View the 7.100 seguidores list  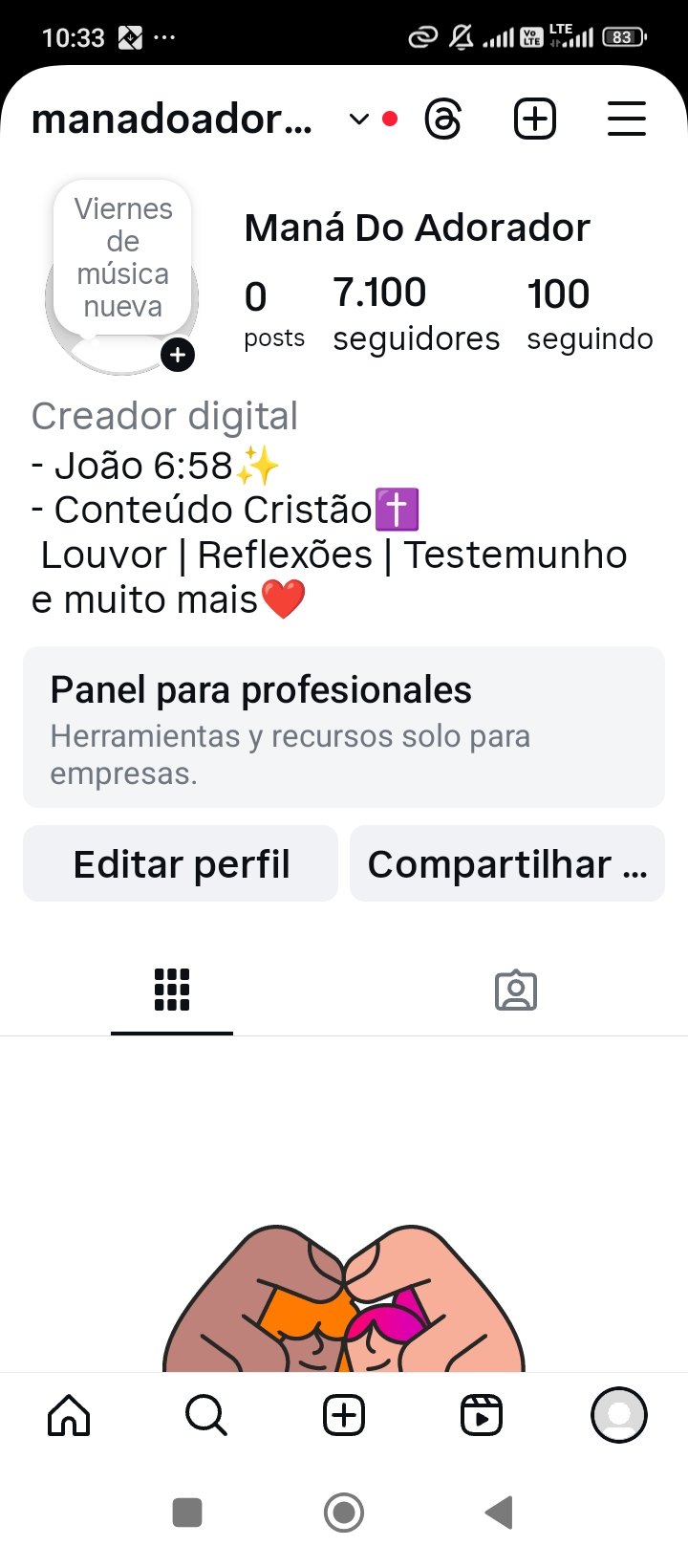[x=416, y=314]
